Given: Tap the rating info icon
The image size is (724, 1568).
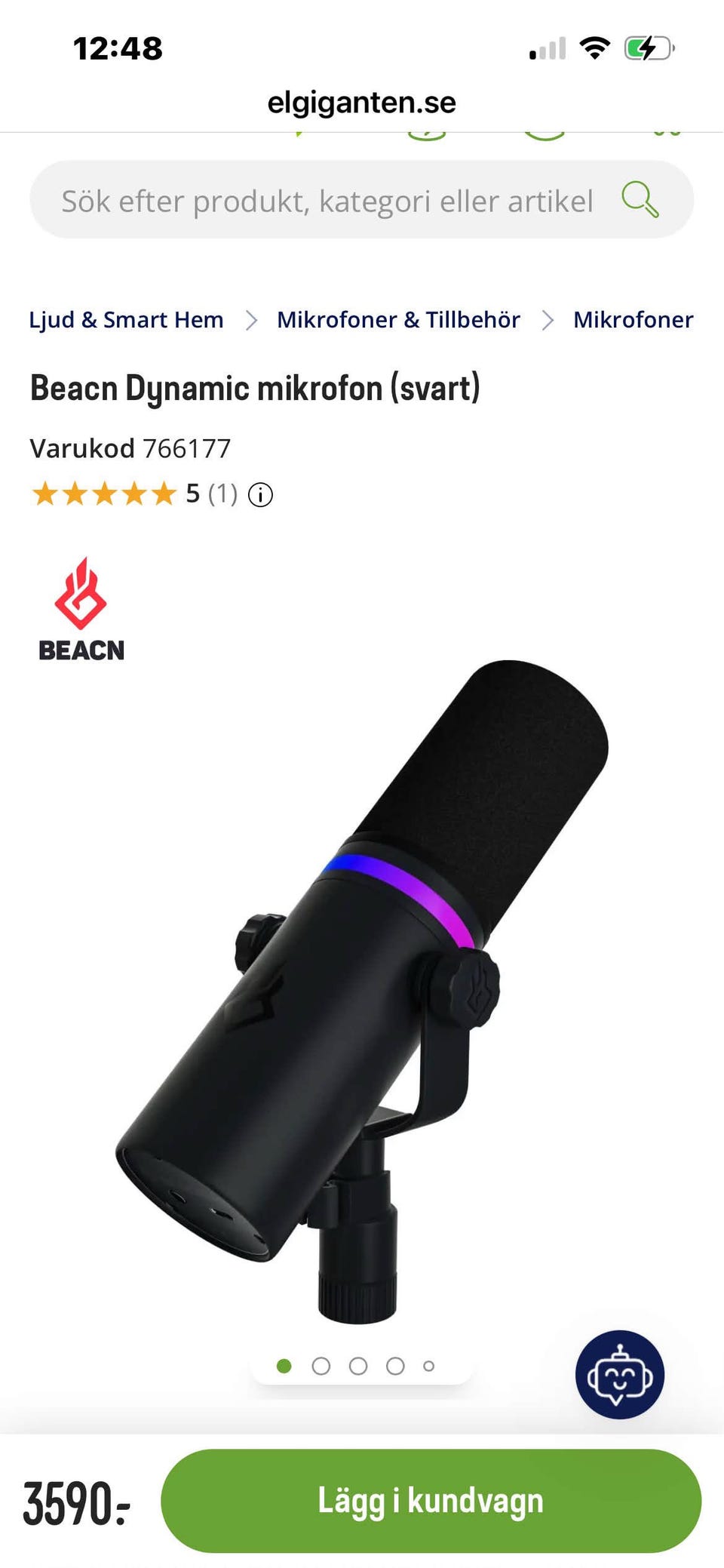Looking at the screenshot, I should point(260,495).
